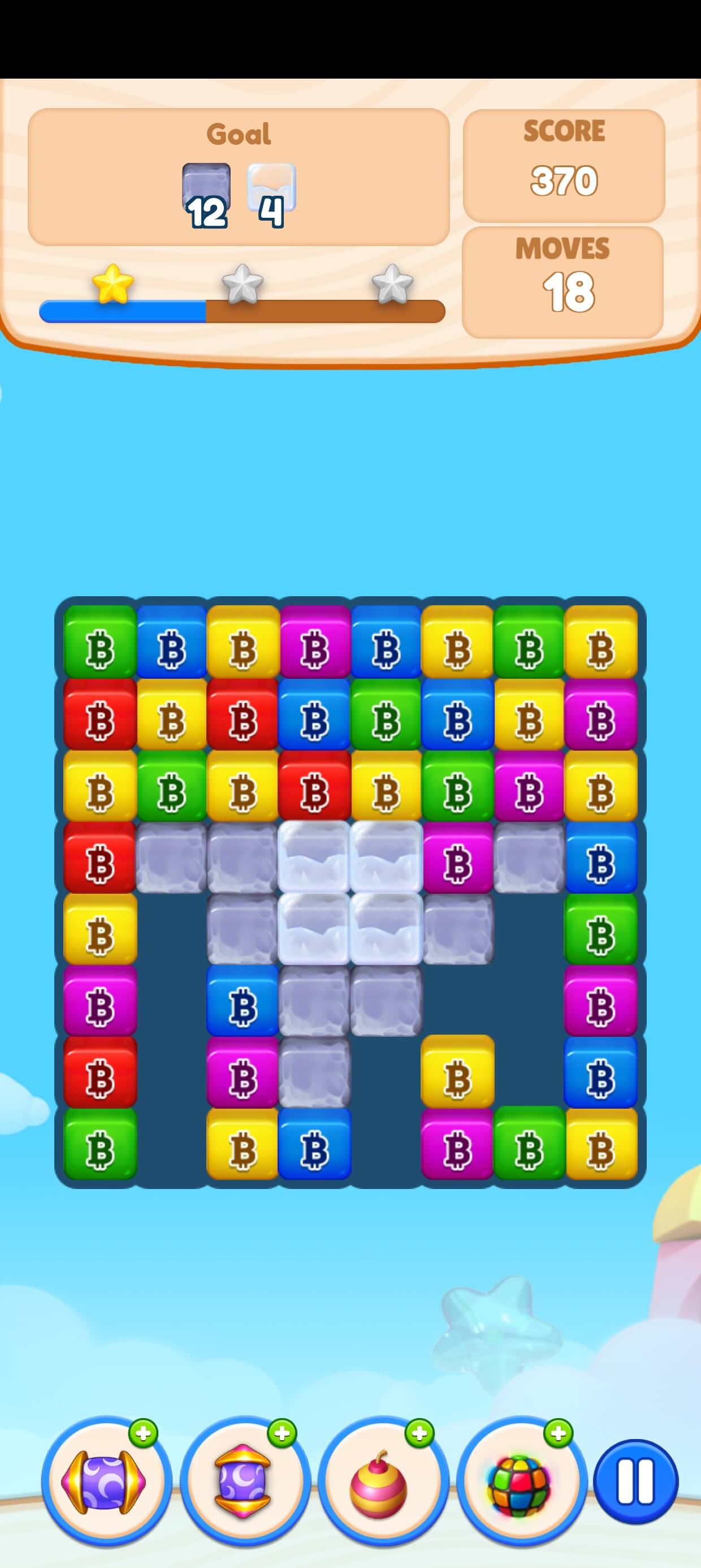
Task: Select the horizontal rocket booster
Action: [x=106, y=1481]
